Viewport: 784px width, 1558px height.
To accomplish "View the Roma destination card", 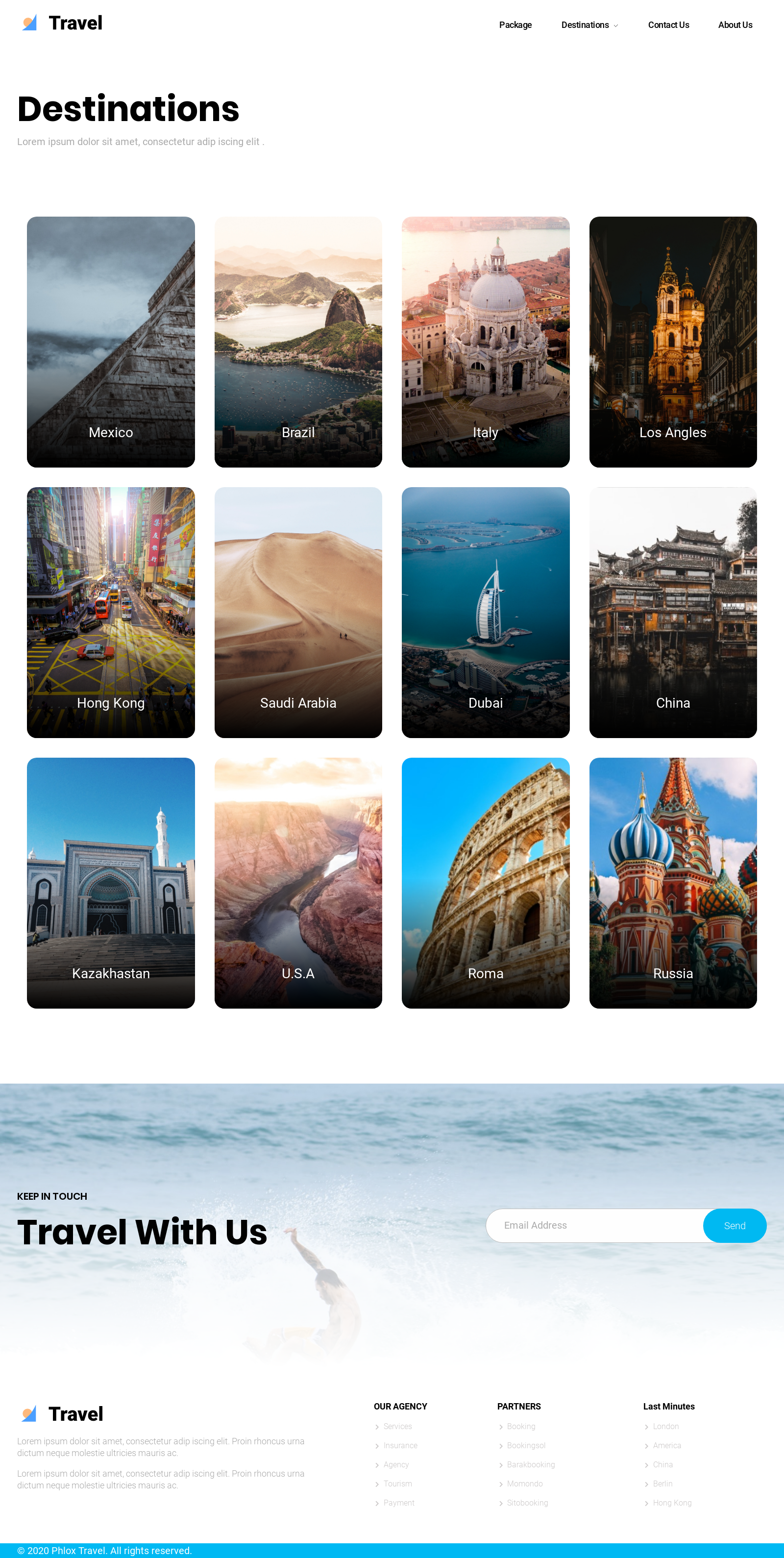I will point(486,883).
